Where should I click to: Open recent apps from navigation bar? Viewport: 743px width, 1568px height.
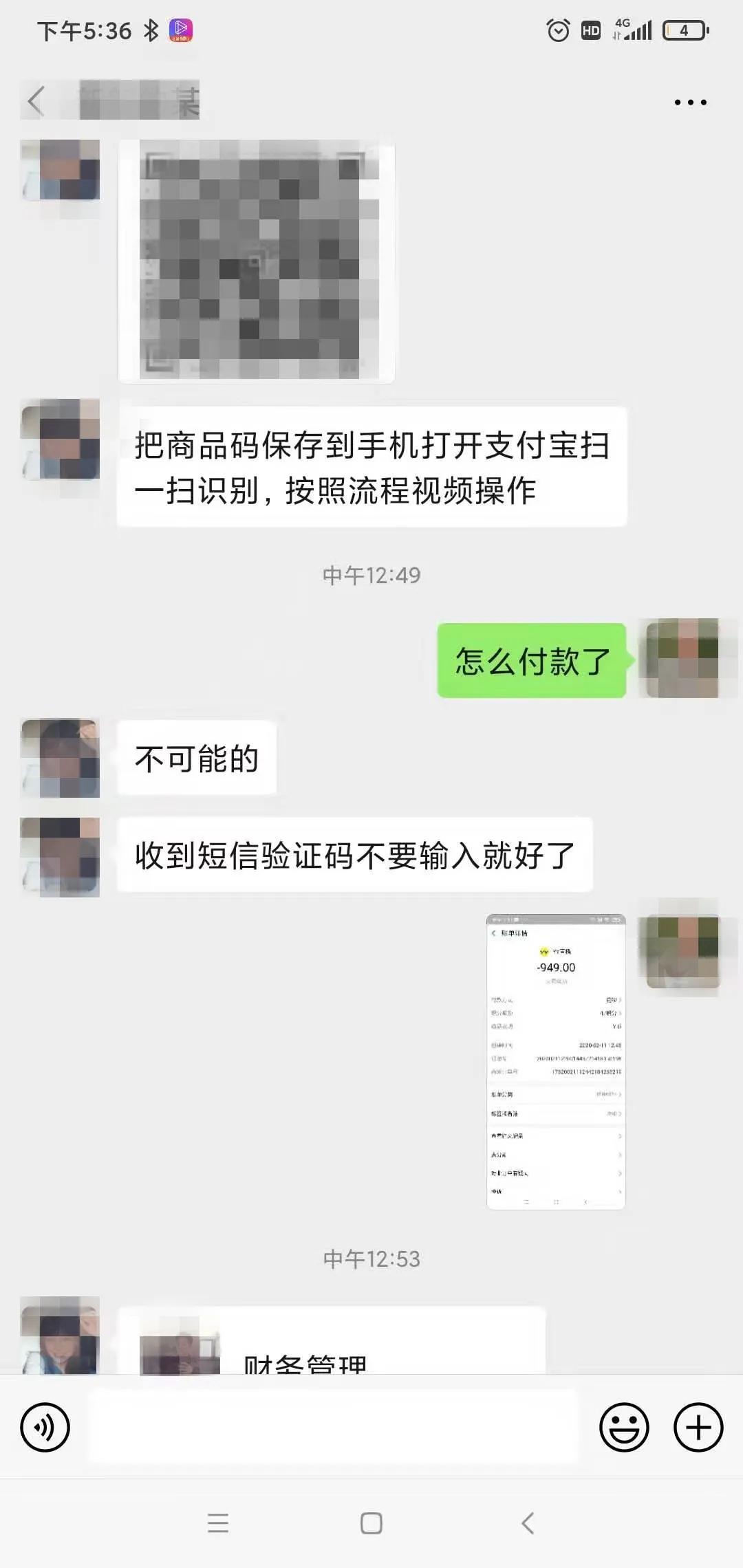pyautogui.click(x=218, y=1523)
